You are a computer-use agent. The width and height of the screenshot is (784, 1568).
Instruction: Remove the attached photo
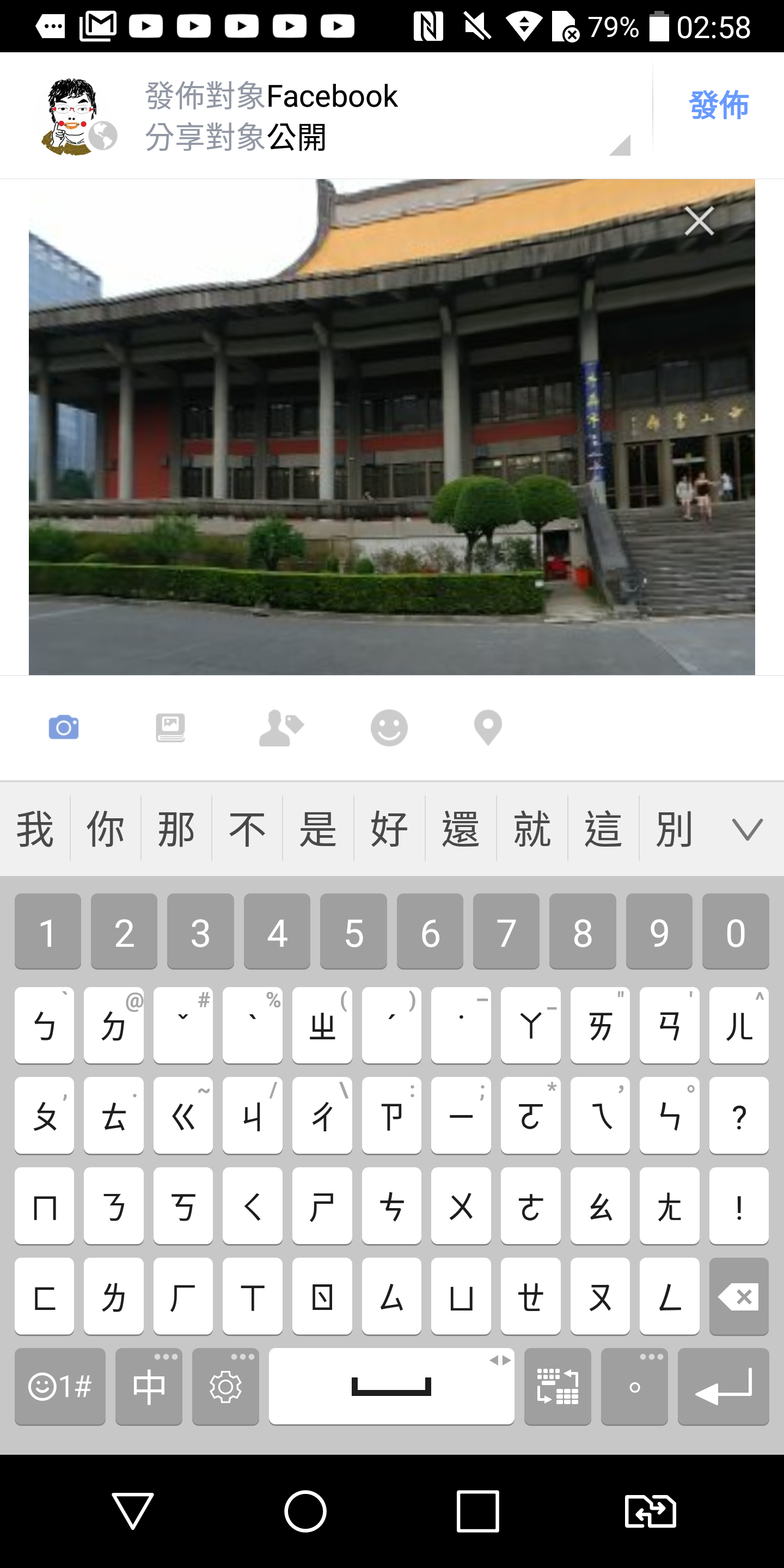click(699, 221)
